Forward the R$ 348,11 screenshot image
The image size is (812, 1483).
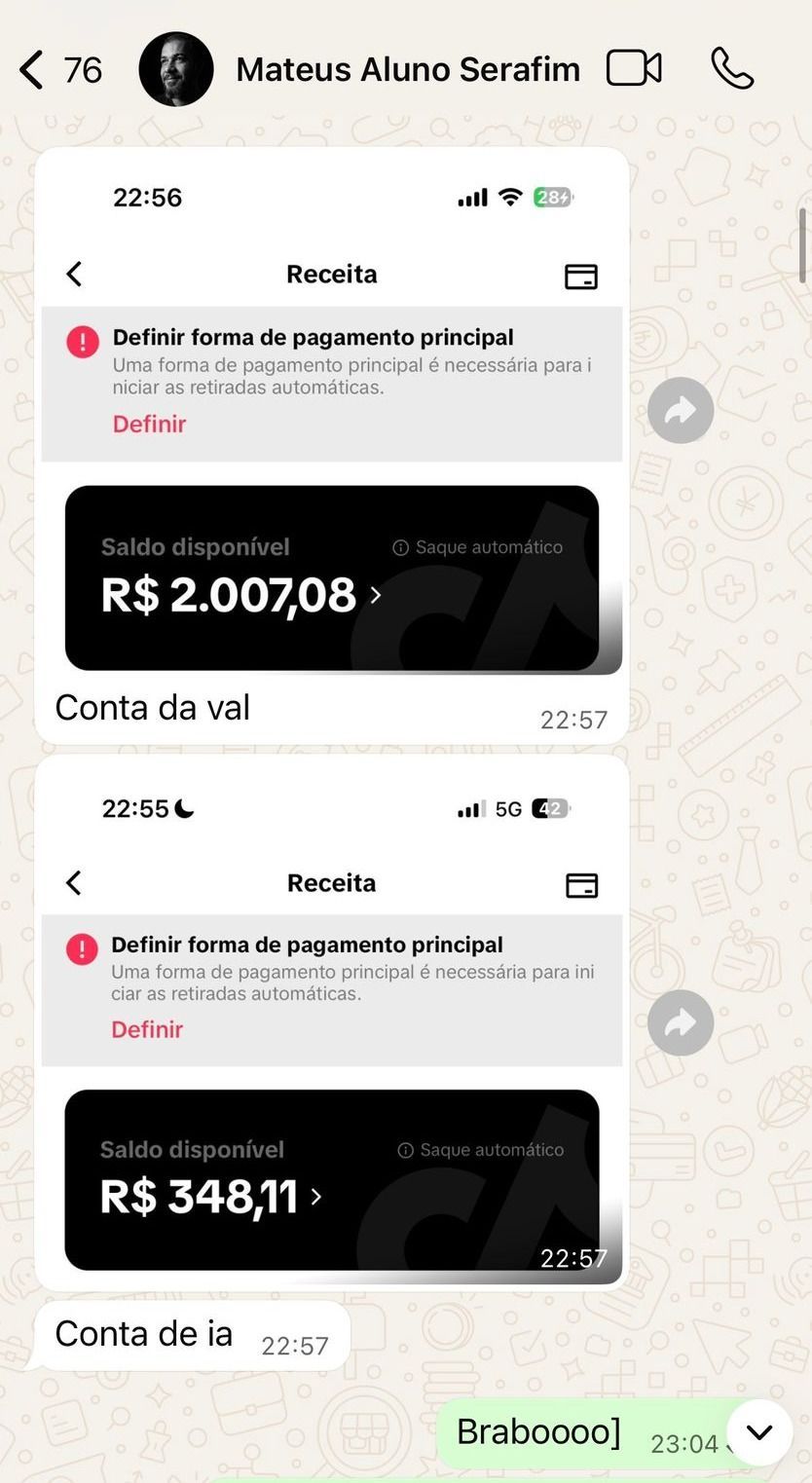click(x=681, y=1022)
